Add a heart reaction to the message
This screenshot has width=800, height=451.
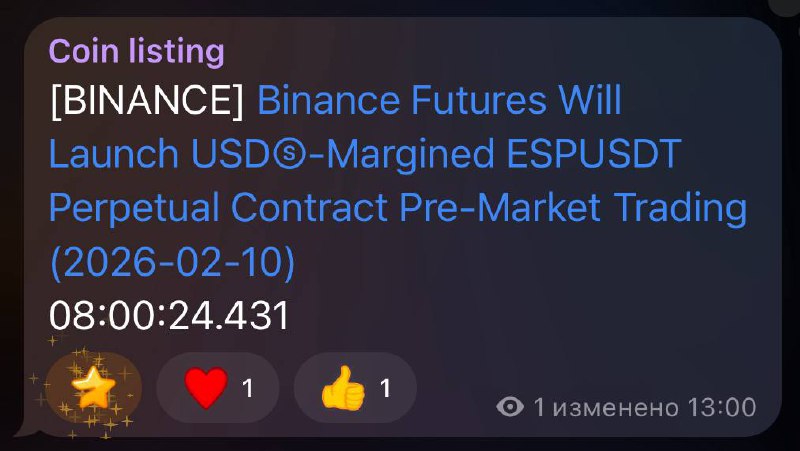(x=218, y=388)
